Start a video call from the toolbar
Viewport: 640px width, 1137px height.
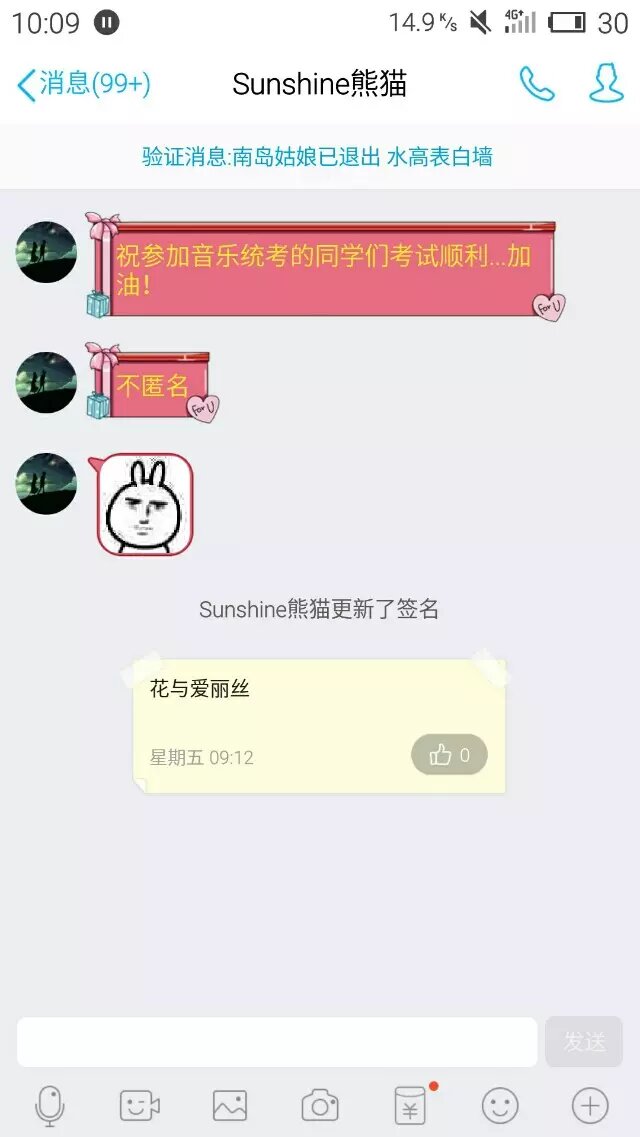(140, 1106)
